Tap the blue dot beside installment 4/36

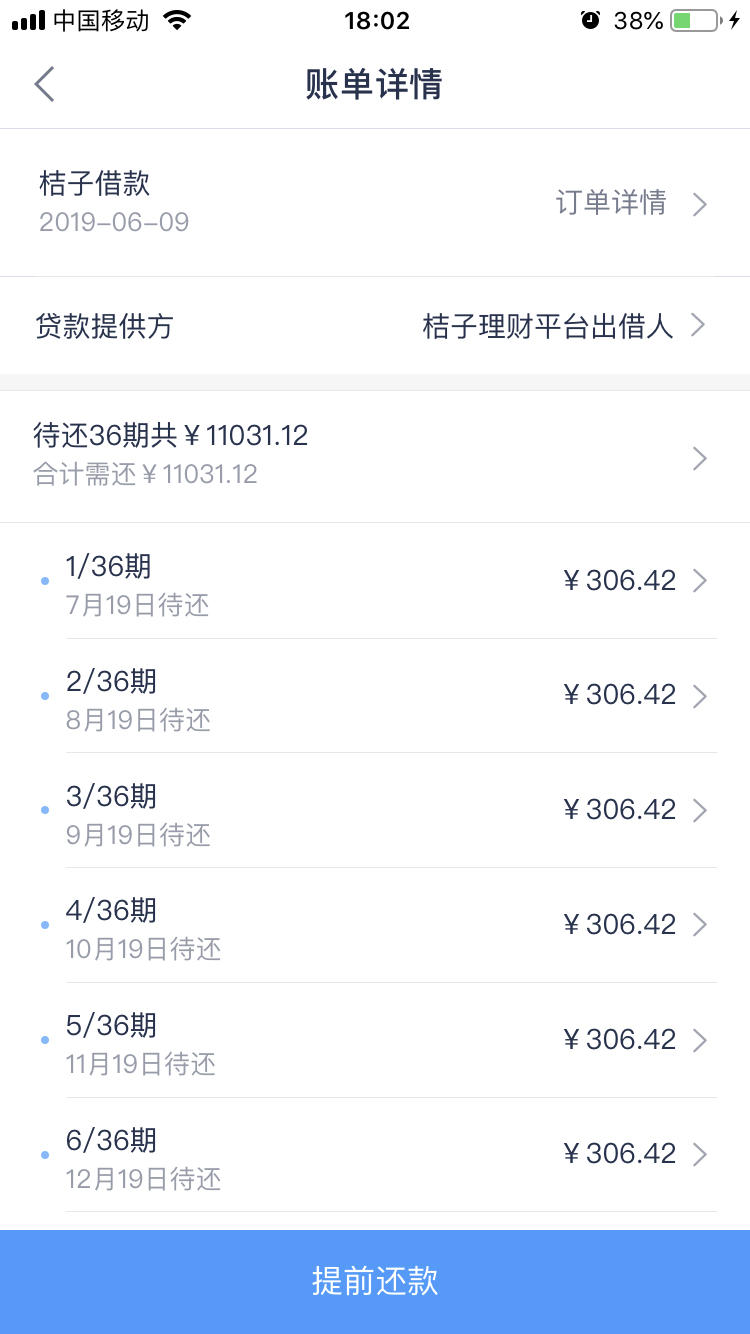pyautogui.click(x=44, y=924)
